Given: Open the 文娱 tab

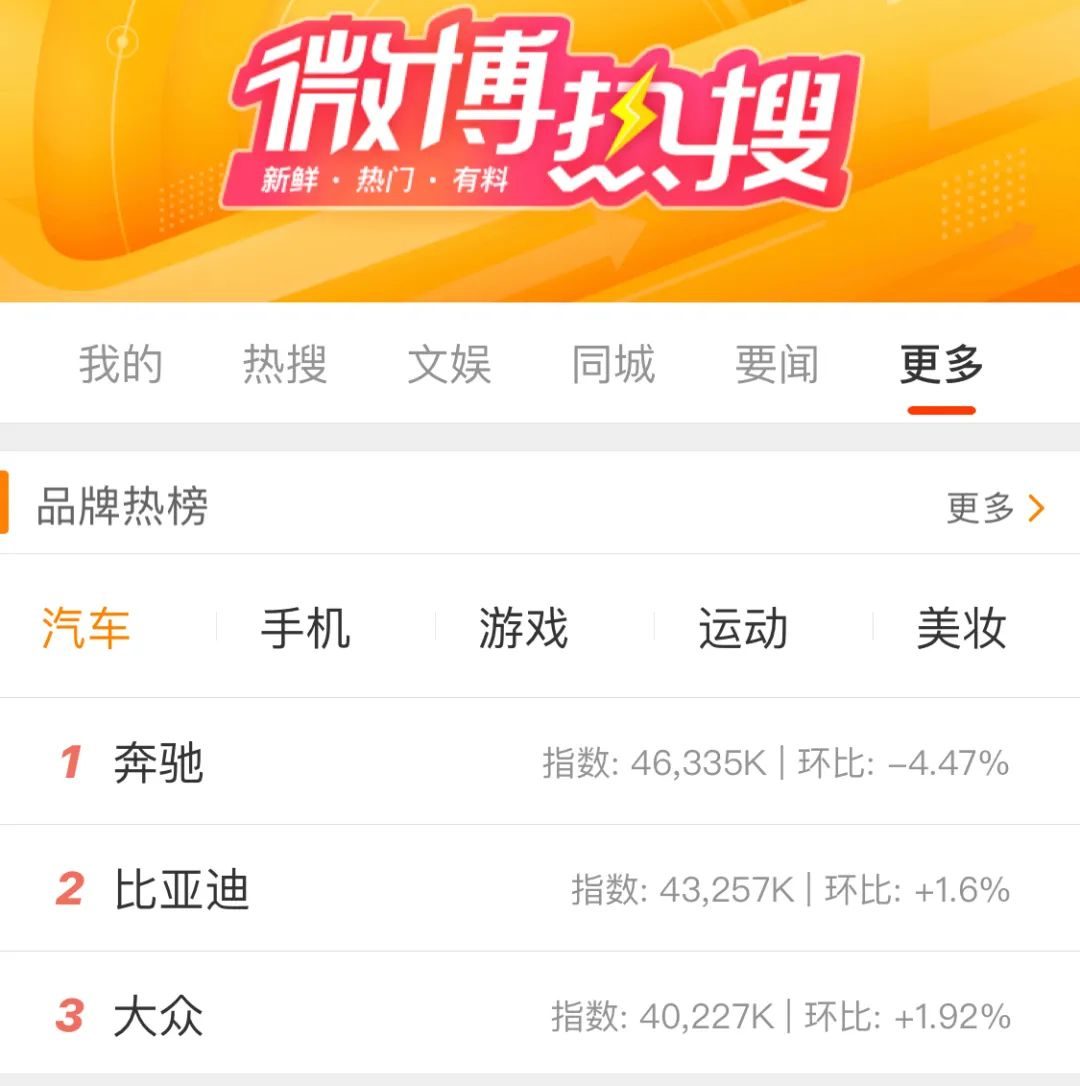Looking at the screenshot, I should [x=448, y=364].
